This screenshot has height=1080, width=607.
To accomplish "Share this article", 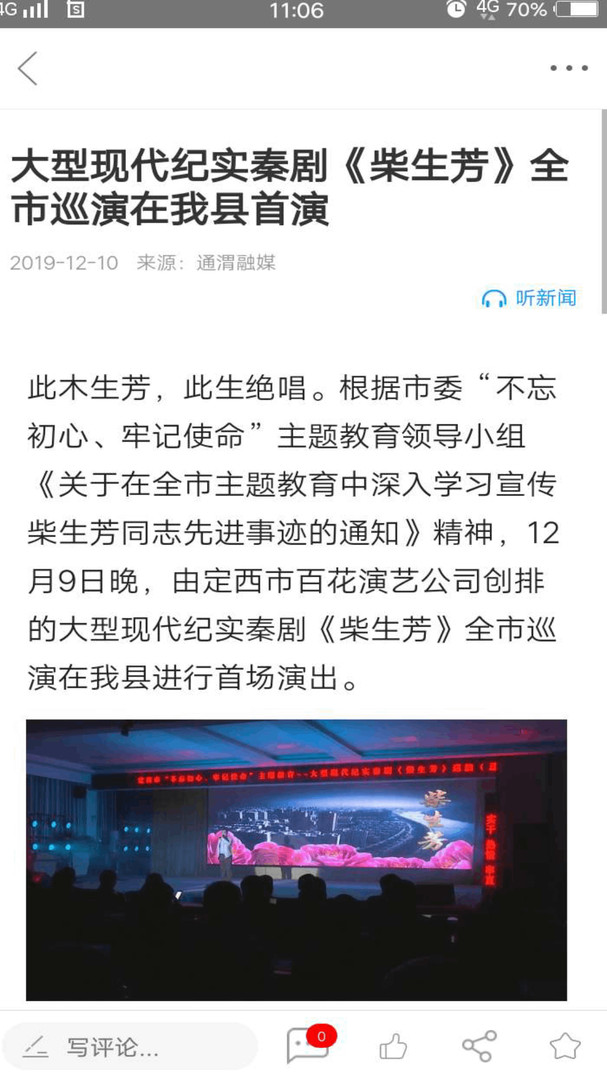I will (478, 1047).
